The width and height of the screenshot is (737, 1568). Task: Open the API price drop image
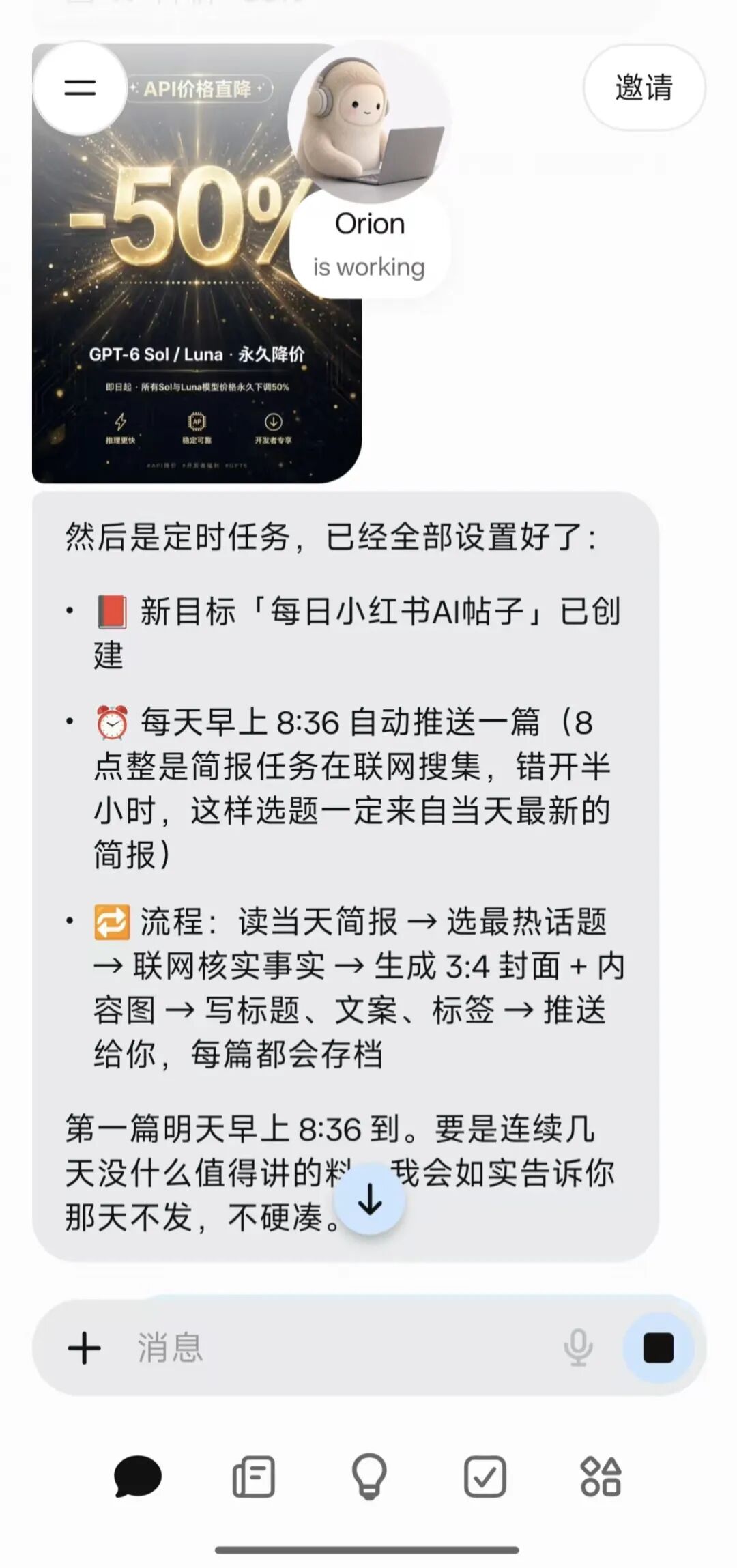pos(197,263)
